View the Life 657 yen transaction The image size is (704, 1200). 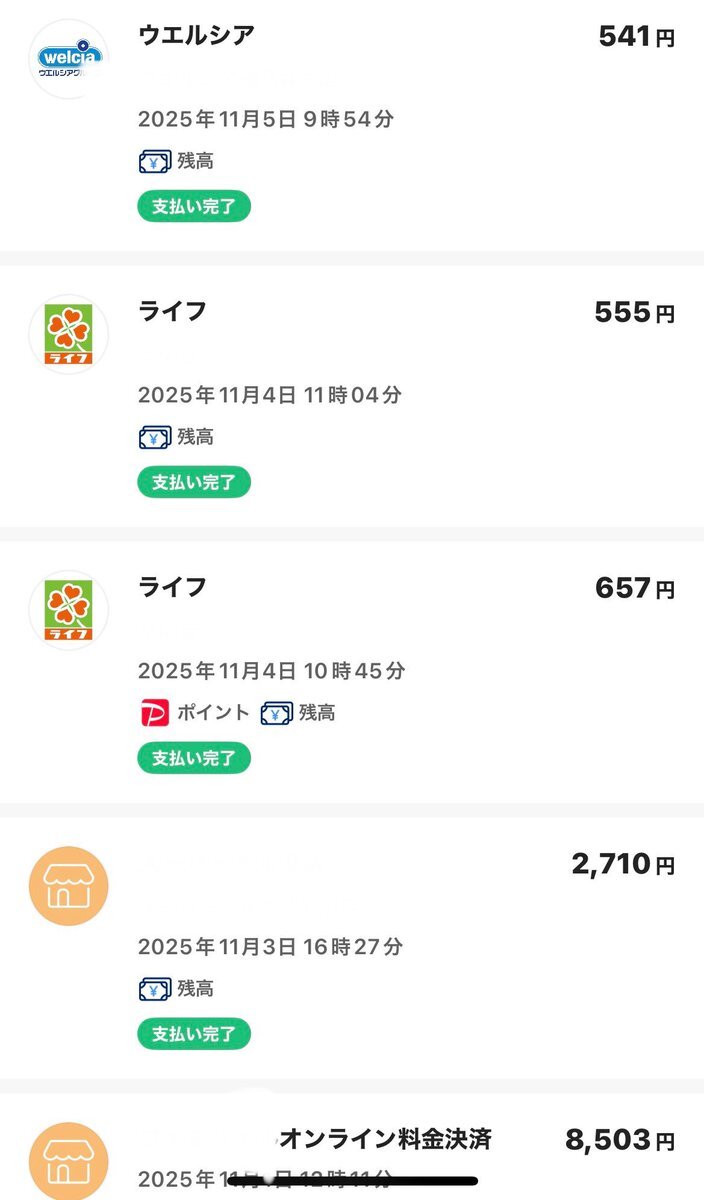click(352, 670)
